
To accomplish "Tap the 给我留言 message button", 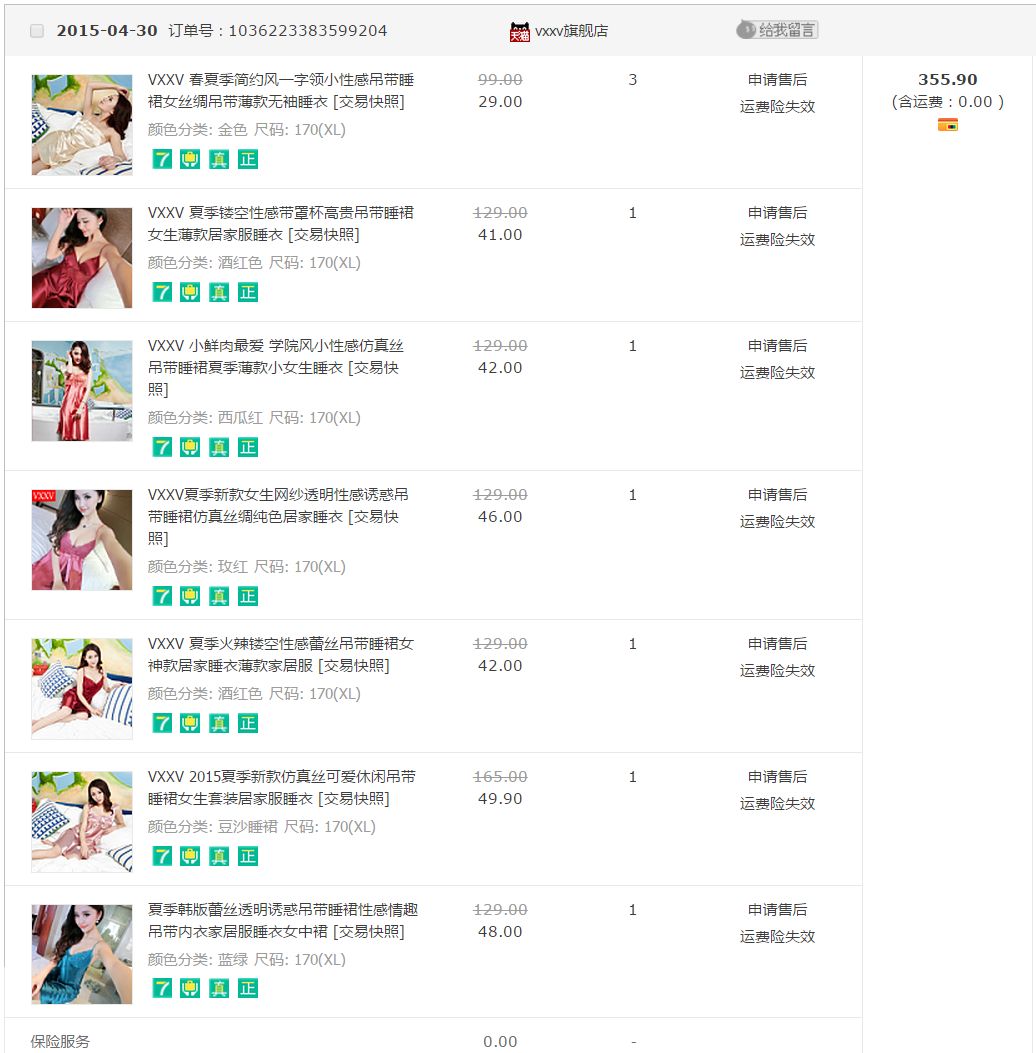I will point(777,30).
